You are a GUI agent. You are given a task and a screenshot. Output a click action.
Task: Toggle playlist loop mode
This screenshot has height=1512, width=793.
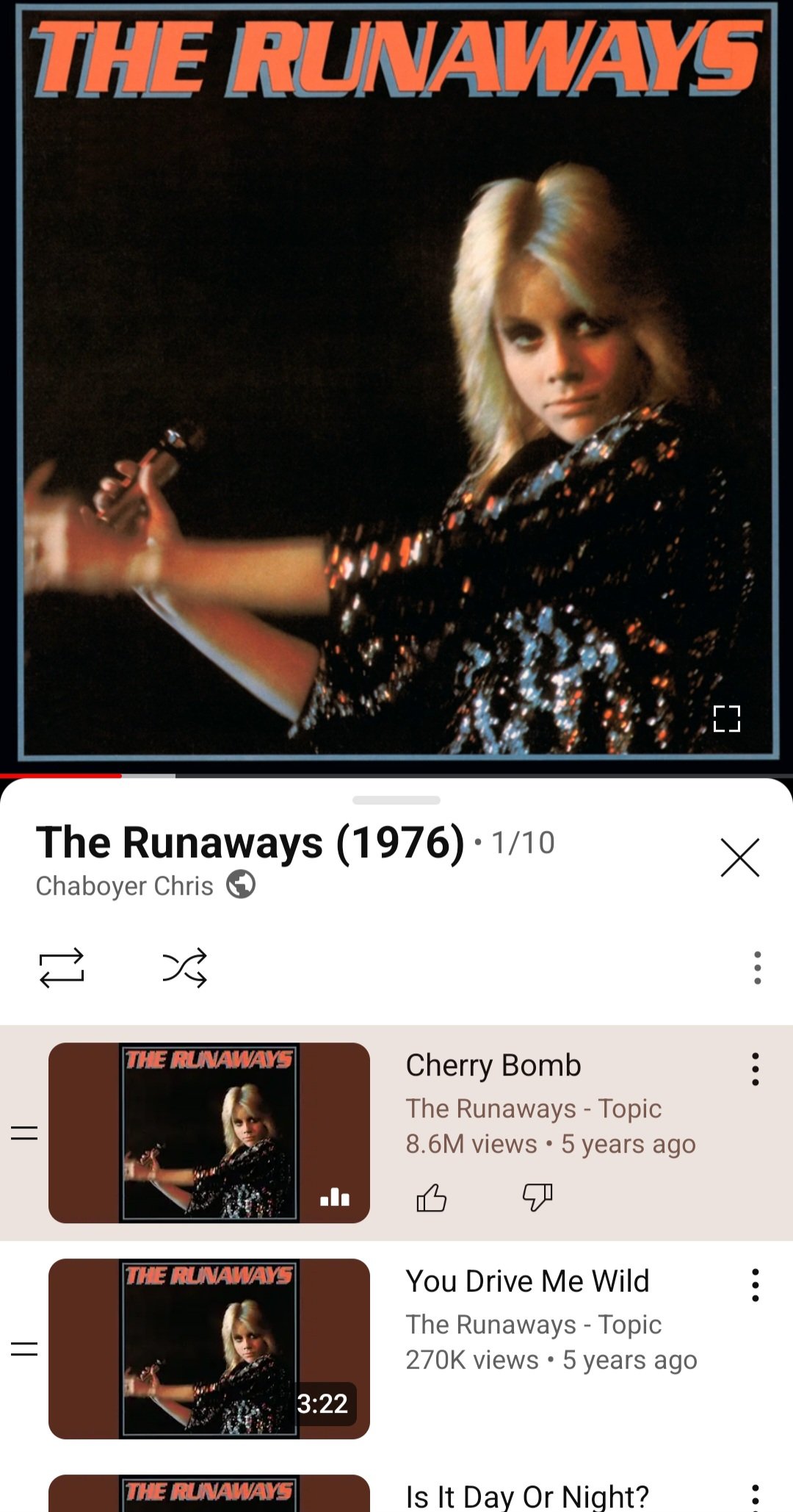click(x=62, y=968)
